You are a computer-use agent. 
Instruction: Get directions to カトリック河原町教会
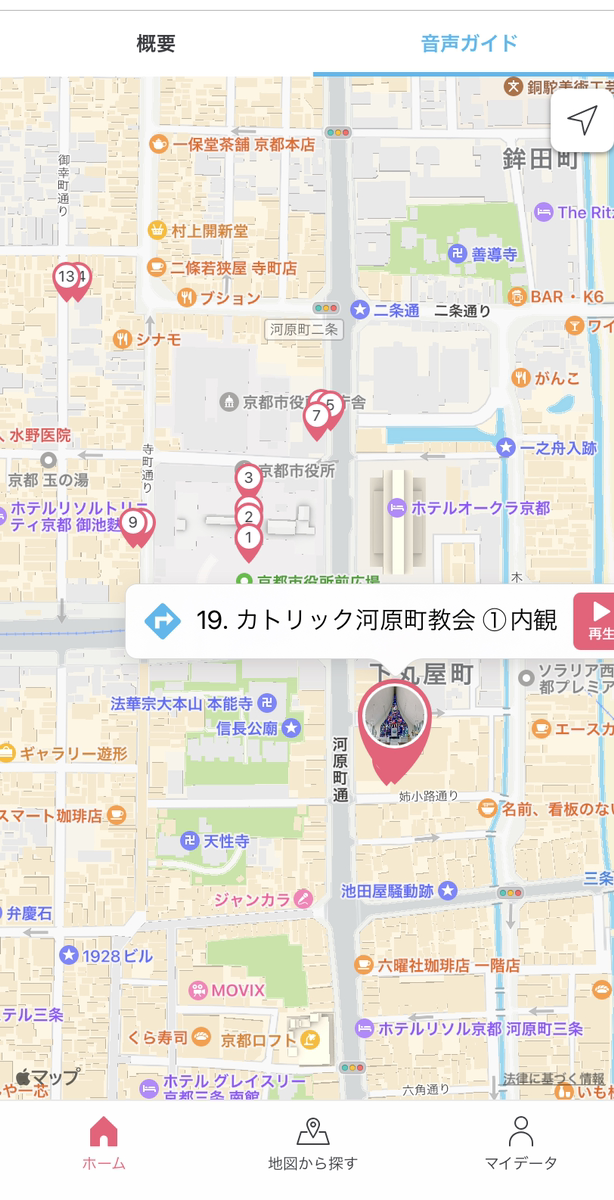click(163, 621)
